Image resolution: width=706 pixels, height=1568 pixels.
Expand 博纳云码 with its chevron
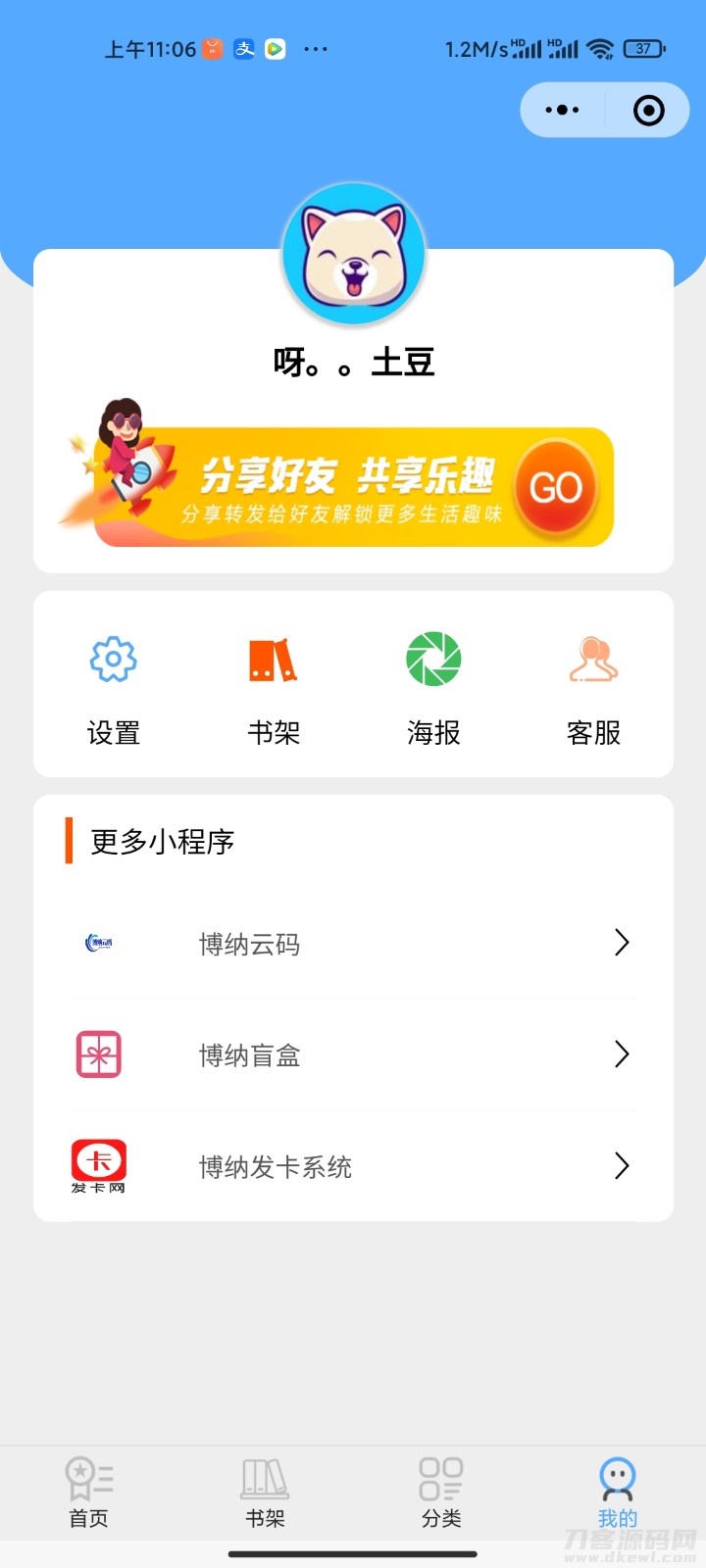click(x=621, y=943)
